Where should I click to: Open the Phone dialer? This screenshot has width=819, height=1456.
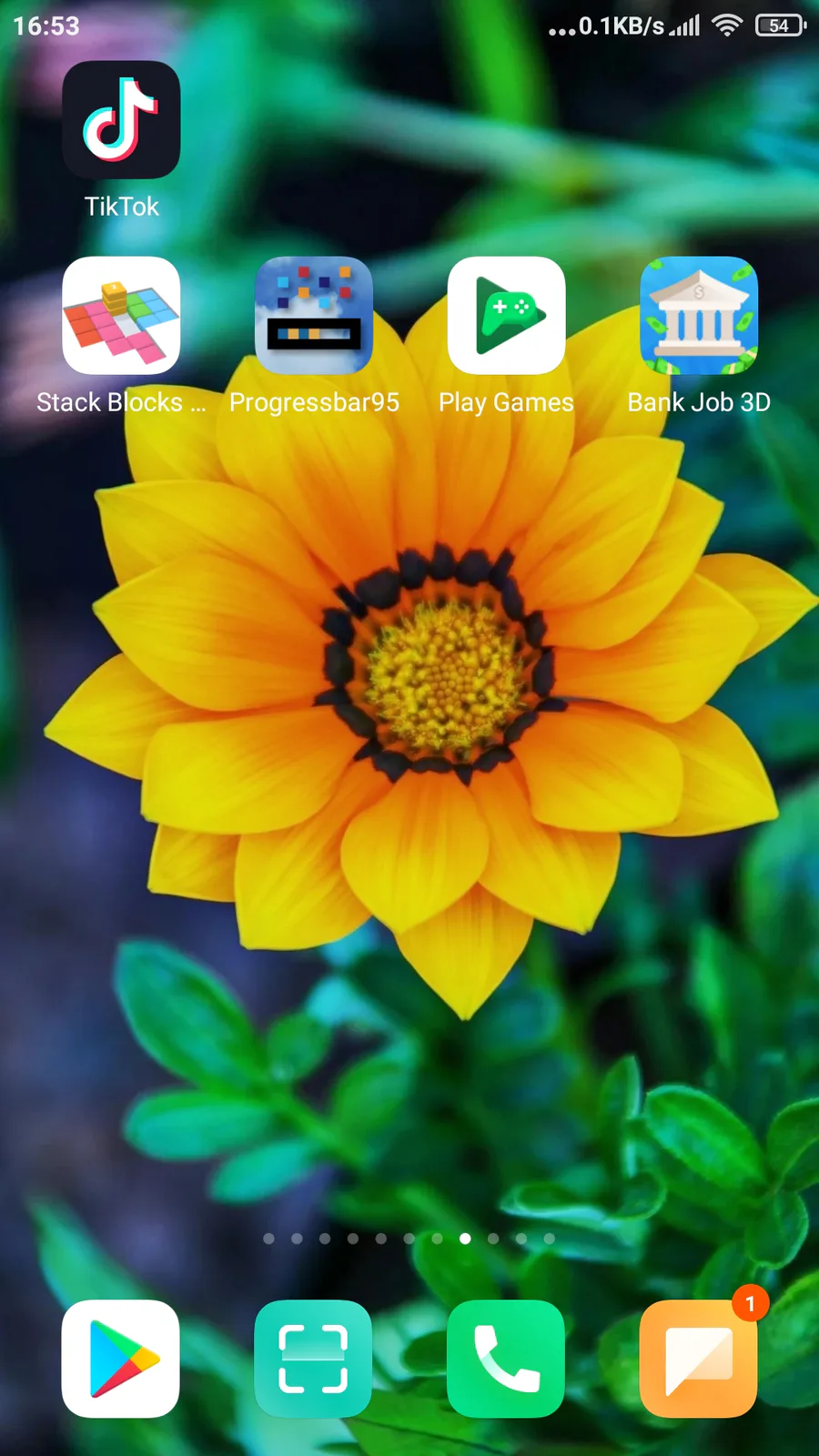coord(506,1359)
